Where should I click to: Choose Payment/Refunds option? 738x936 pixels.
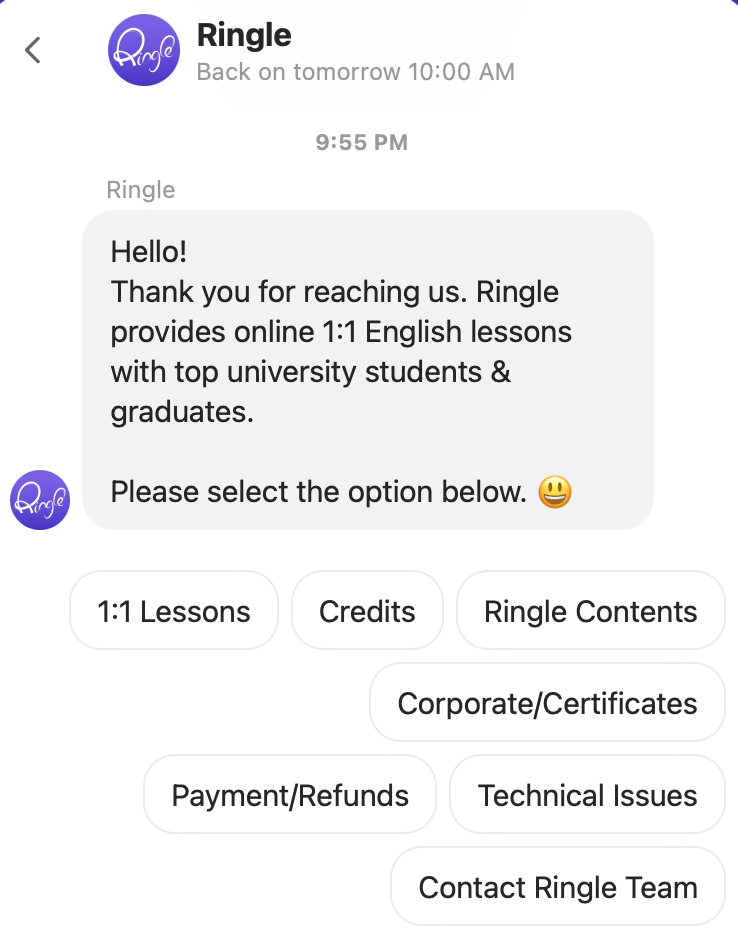point(290,795)
